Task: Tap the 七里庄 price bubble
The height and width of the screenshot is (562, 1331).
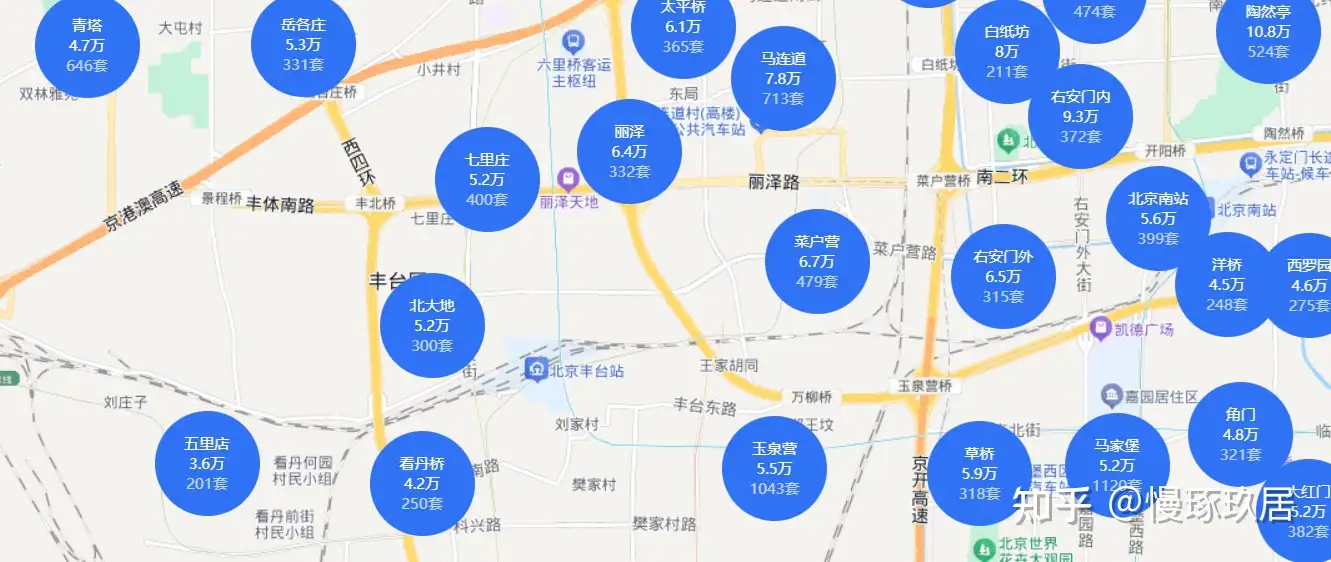Action: (488, 180)
